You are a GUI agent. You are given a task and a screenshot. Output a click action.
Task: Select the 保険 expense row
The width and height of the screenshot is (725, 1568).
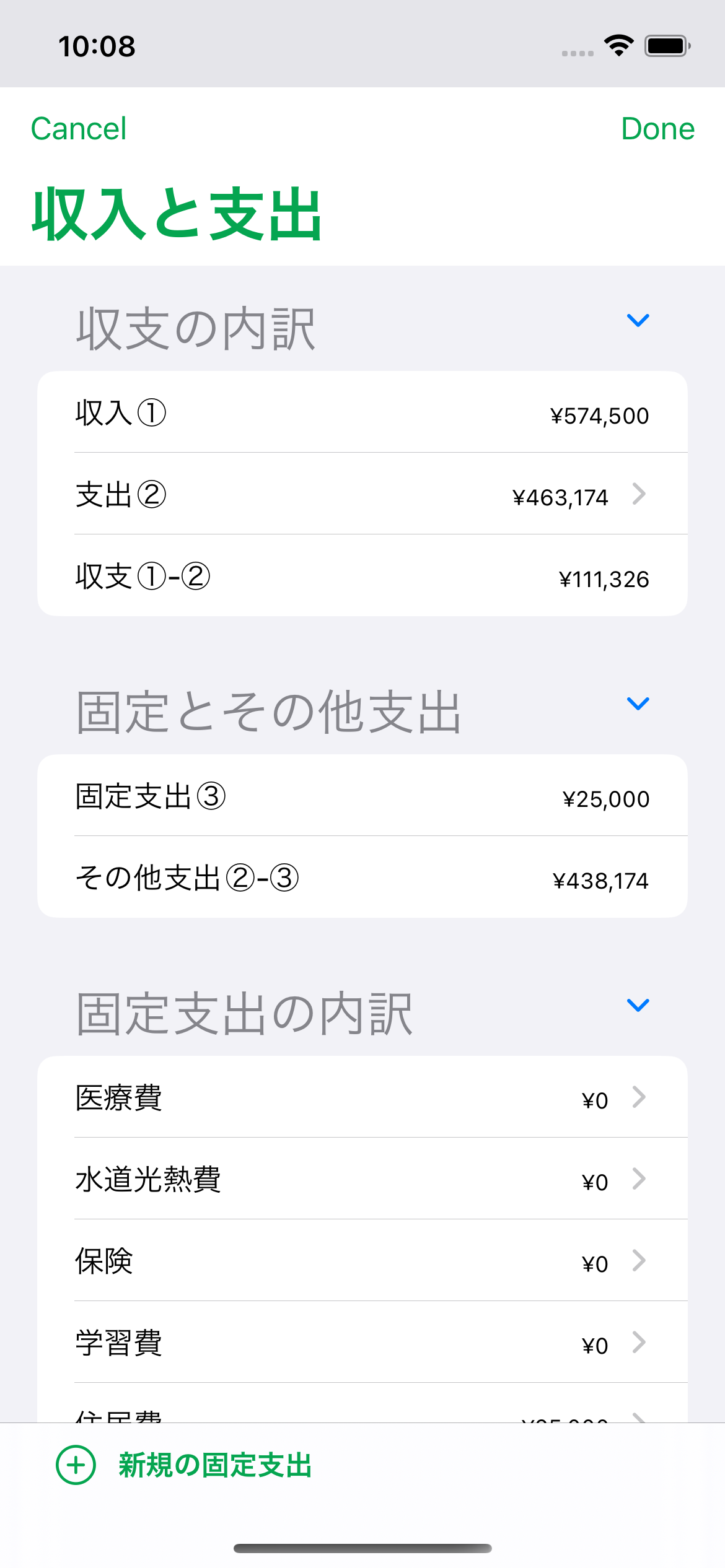(362, 1260)
